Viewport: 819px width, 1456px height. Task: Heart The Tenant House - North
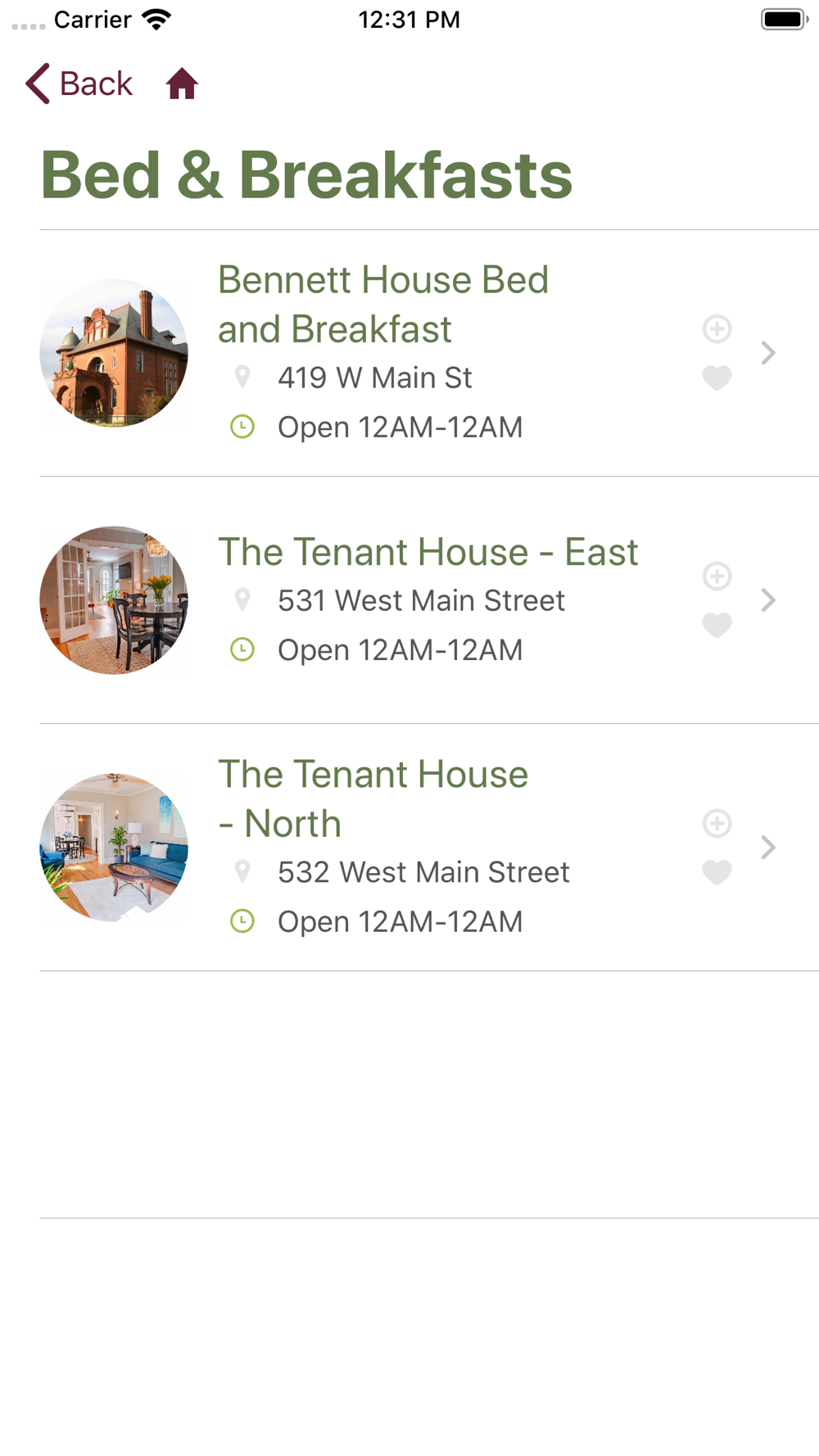[717, 872]
